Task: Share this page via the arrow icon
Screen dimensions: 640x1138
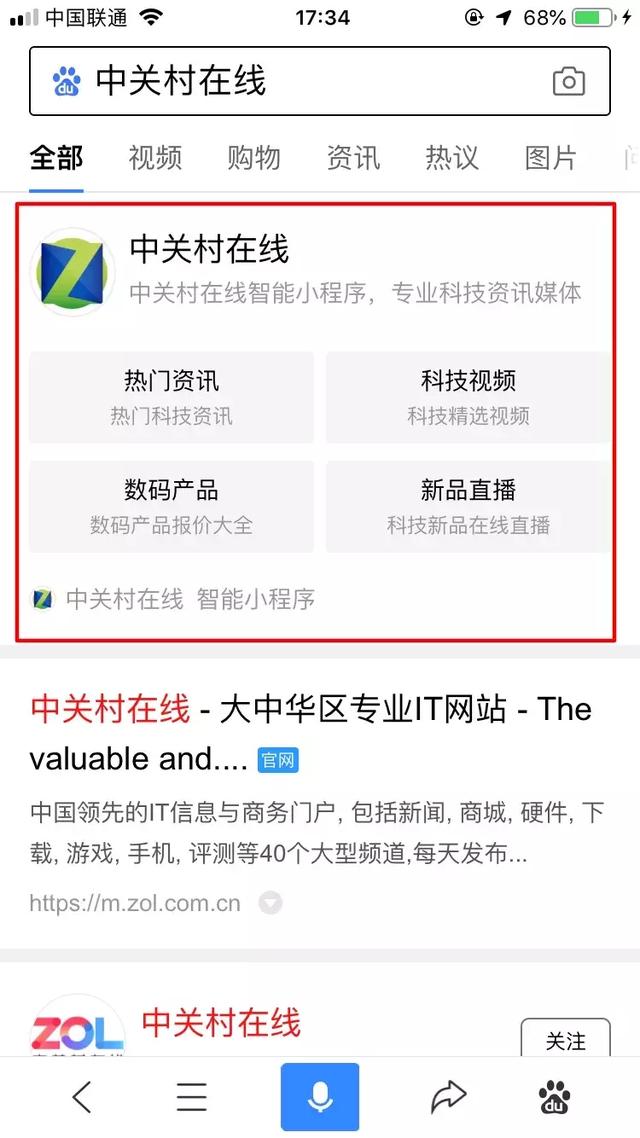Action: tap(448, 1097)
